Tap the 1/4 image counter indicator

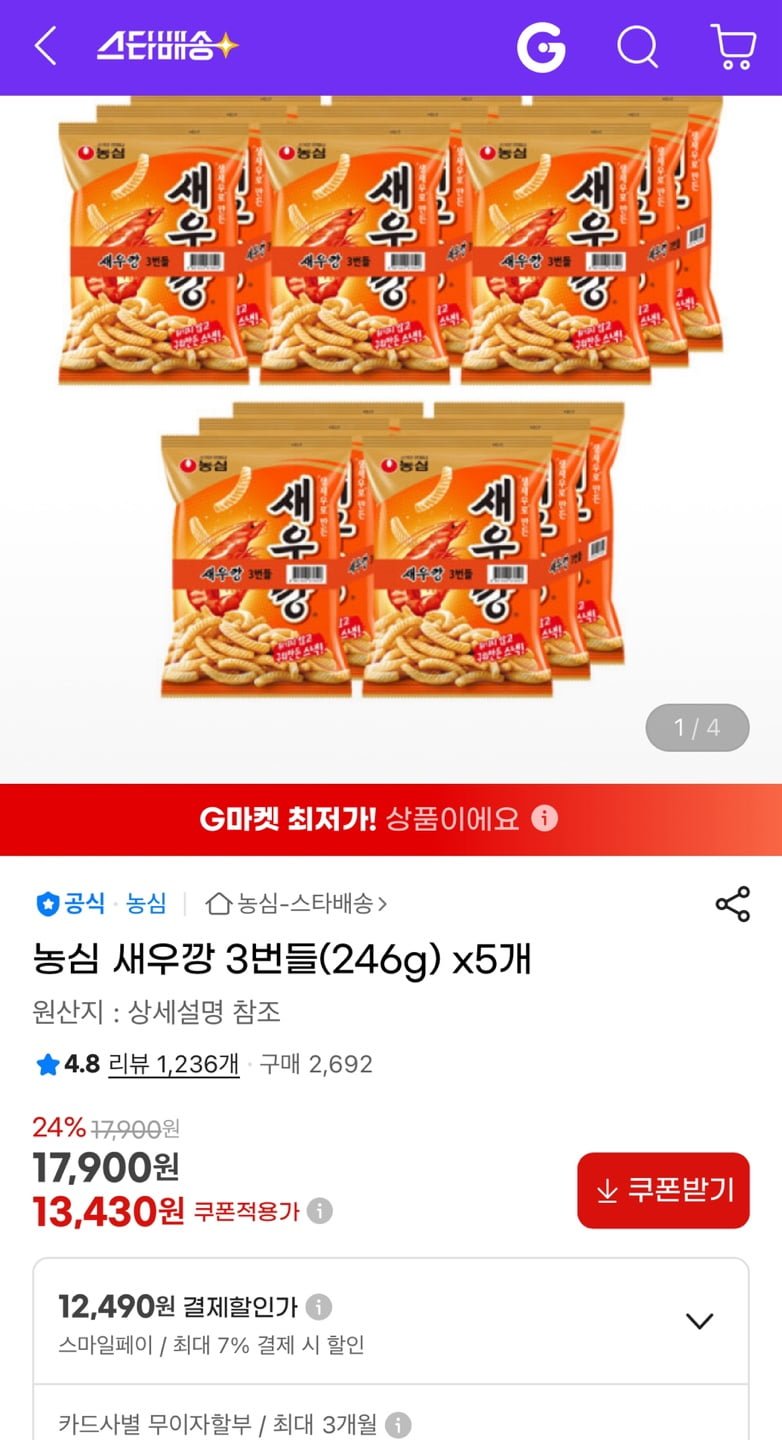pos(697,727)
